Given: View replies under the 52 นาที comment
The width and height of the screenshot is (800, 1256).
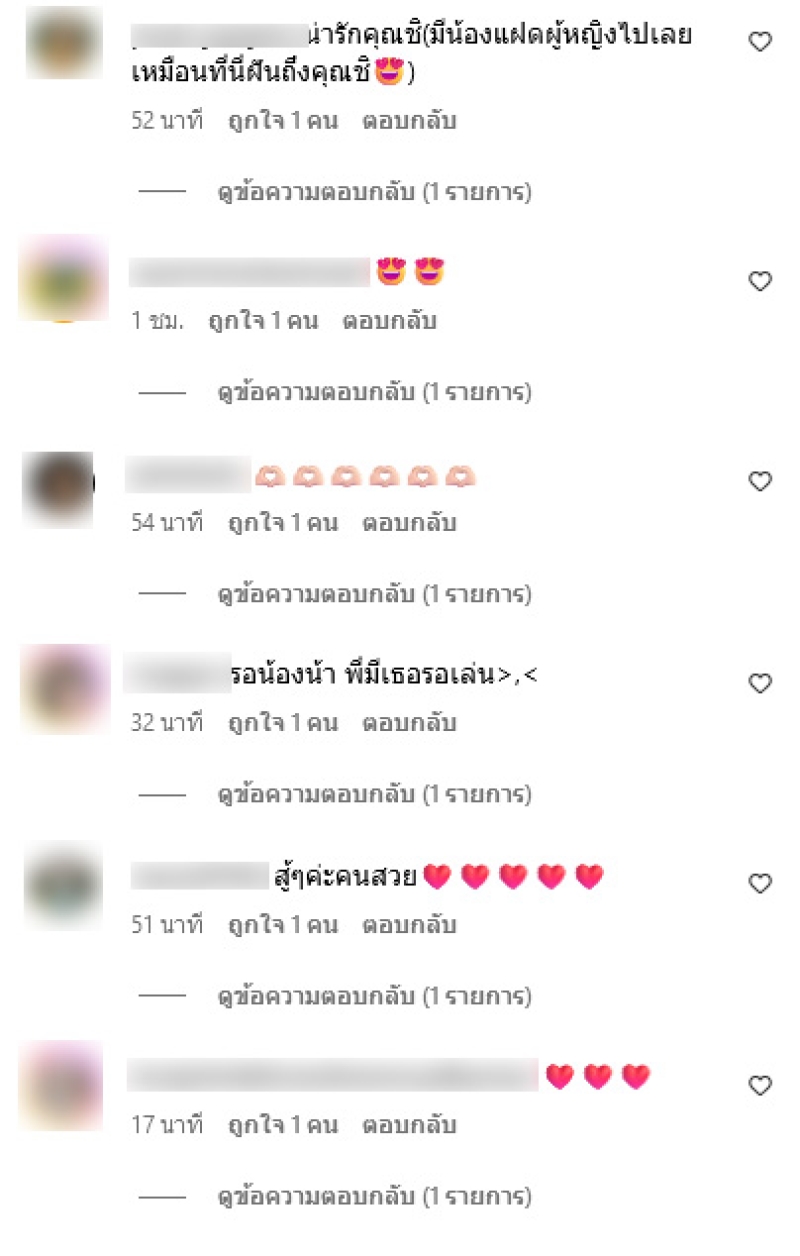Looking at the screenshot, I should (374, 191).
